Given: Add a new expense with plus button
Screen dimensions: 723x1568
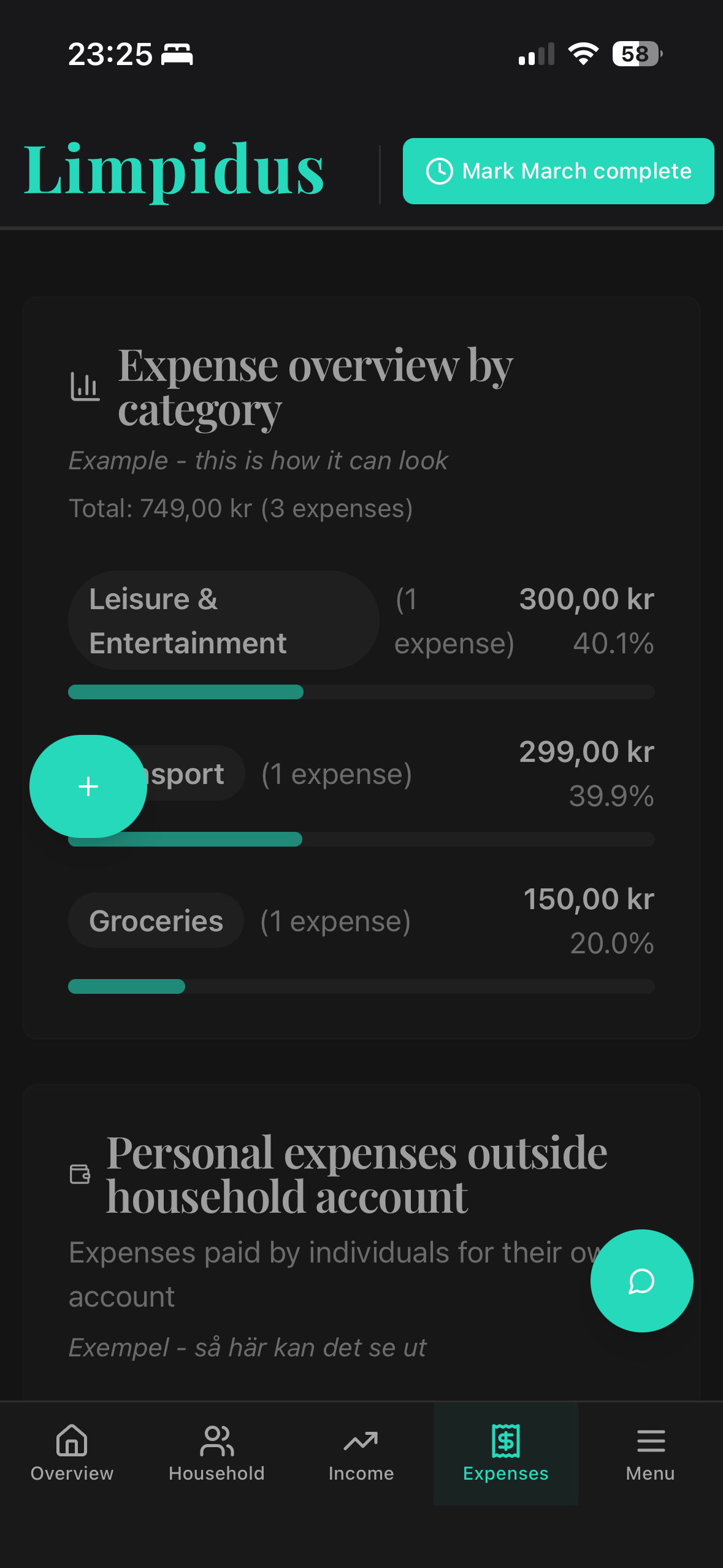Looking at the screenshot, I should click(x=88, y=786).
